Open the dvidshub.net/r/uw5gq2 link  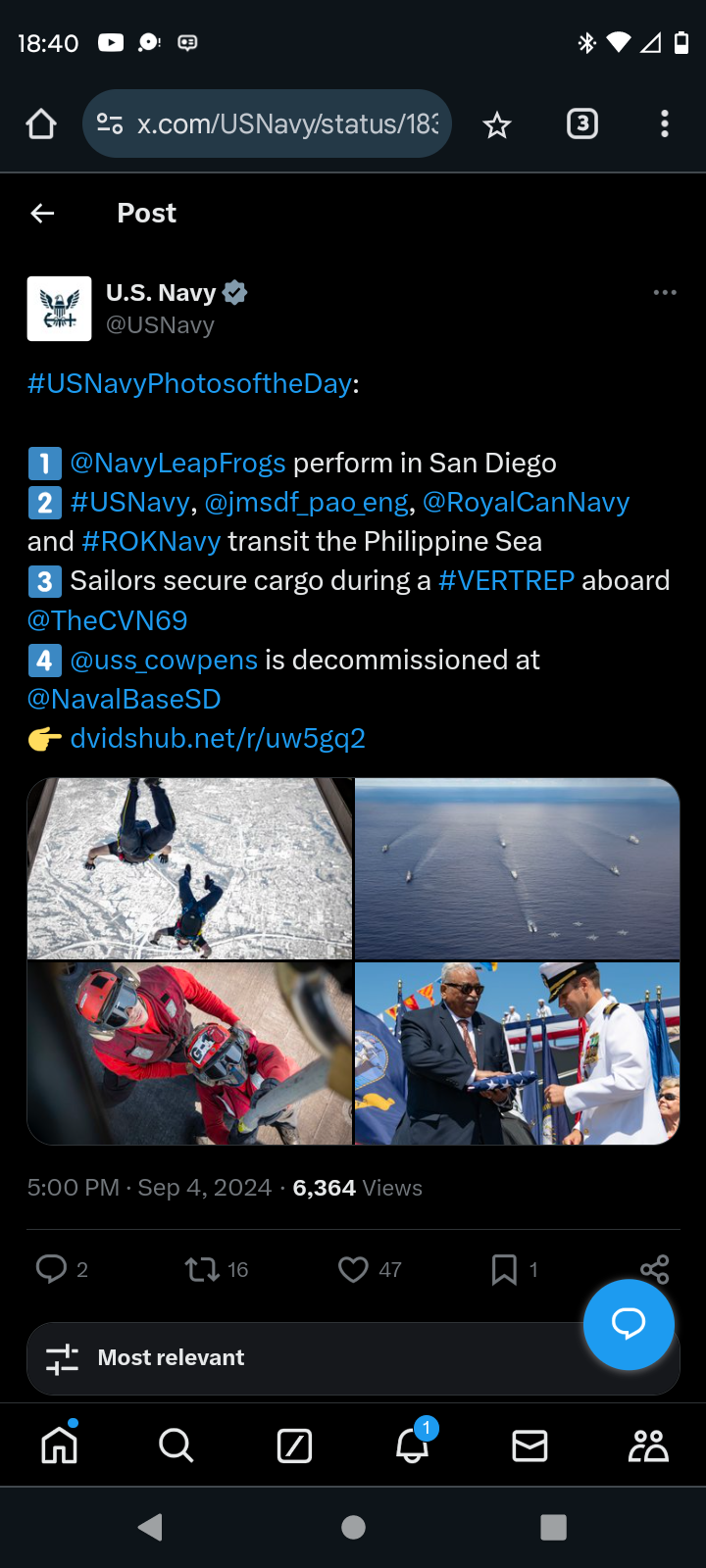[218, 738]
